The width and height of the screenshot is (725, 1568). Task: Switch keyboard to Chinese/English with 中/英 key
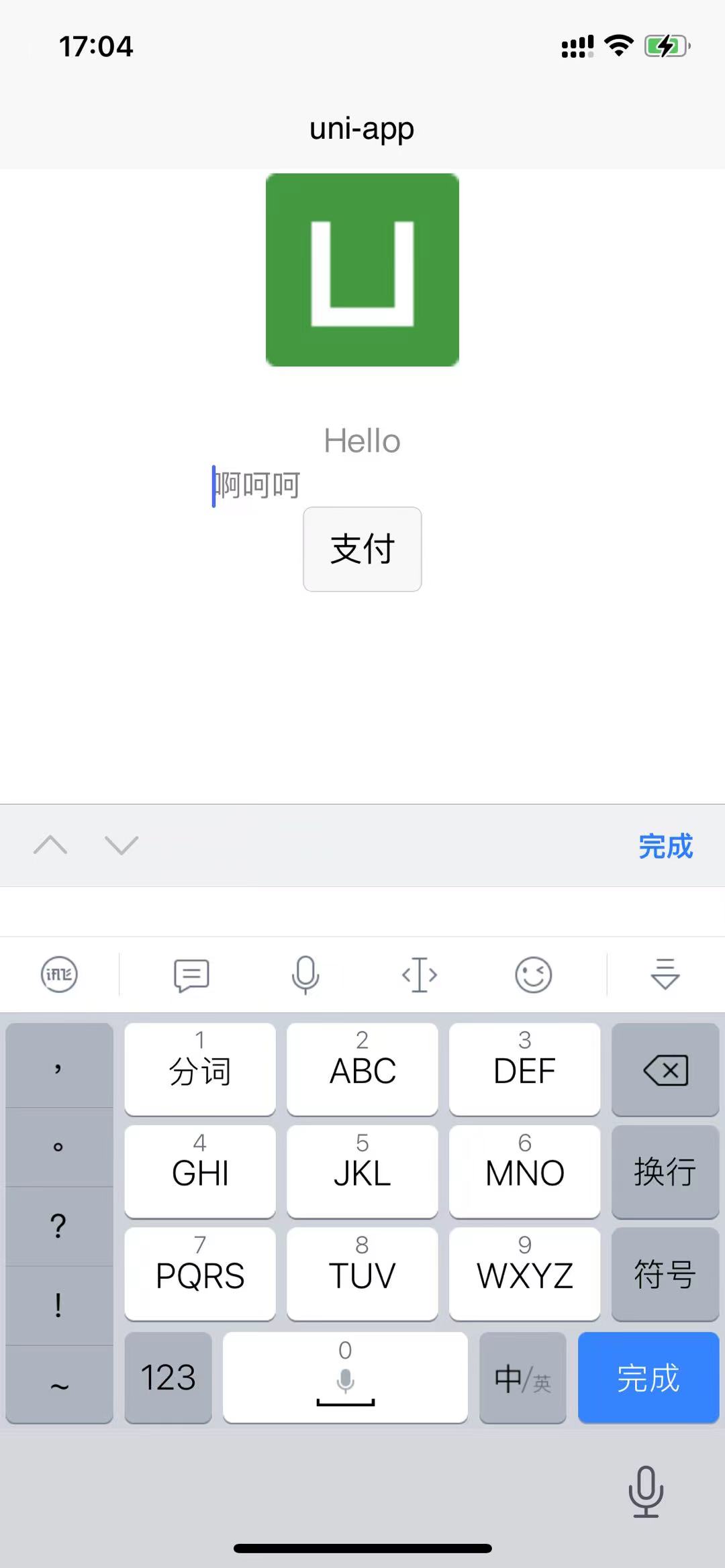point(523,1377)
